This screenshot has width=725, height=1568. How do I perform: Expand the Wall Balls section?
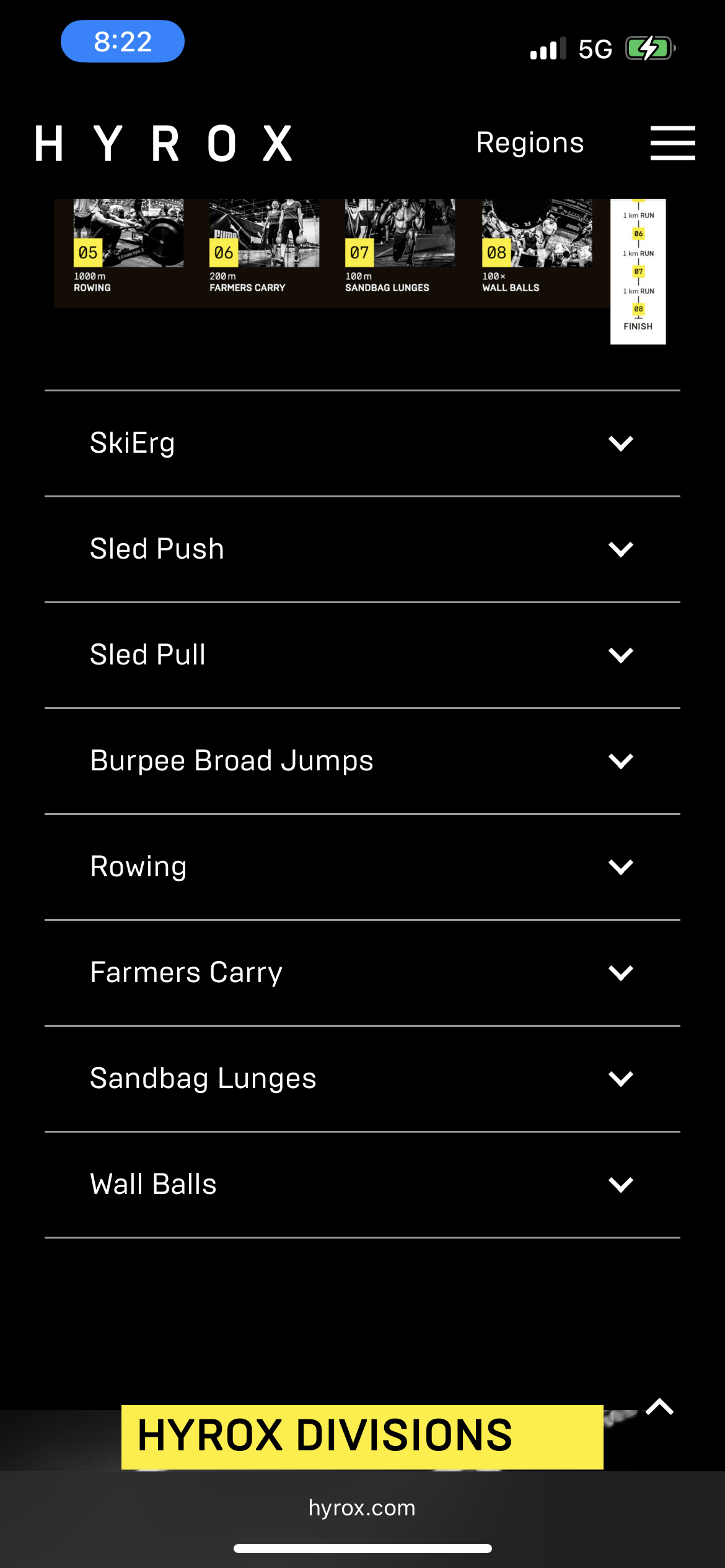[x=362, y=1185]
